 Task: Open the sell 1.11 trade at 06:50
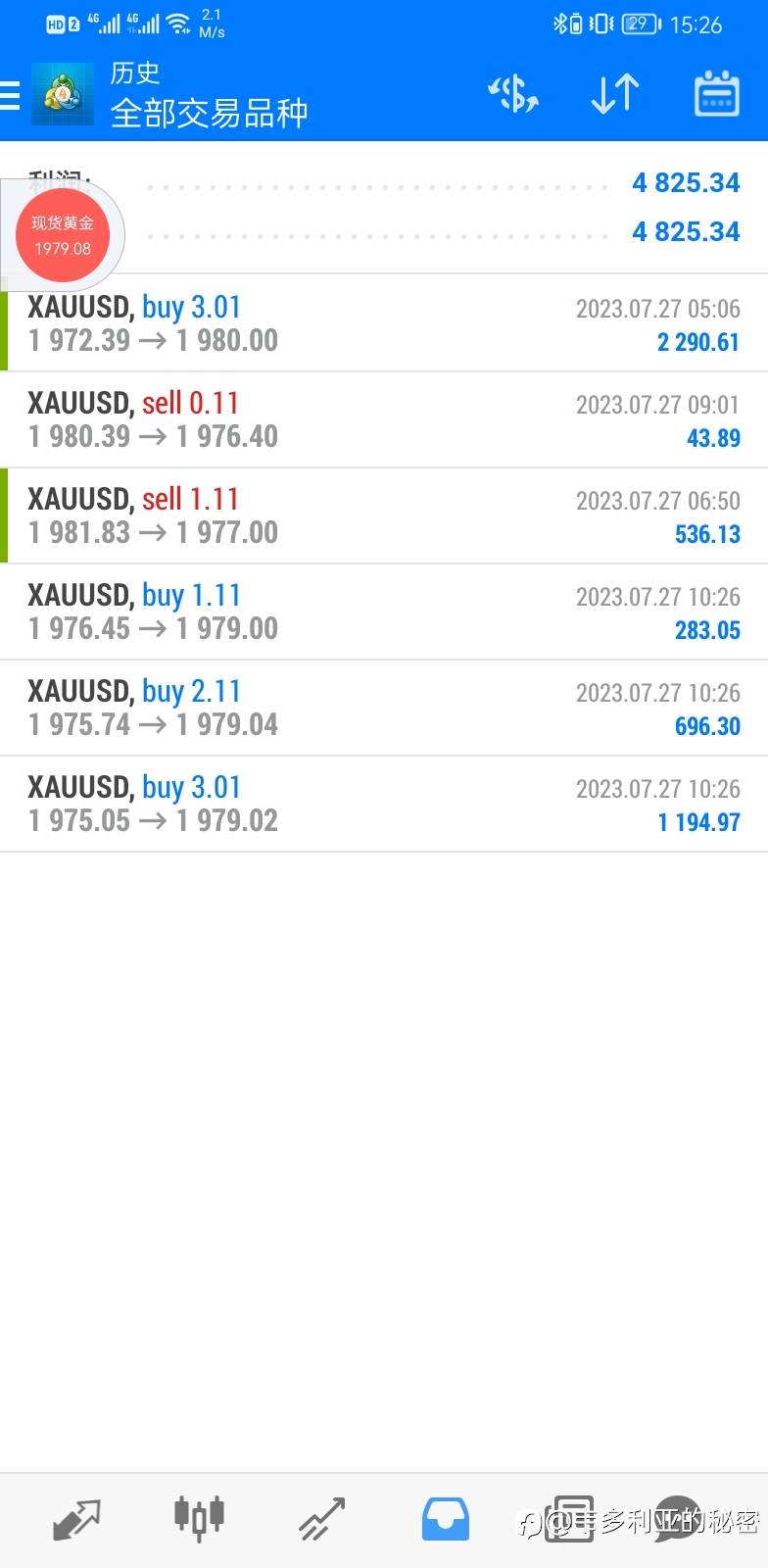[384, 515]
